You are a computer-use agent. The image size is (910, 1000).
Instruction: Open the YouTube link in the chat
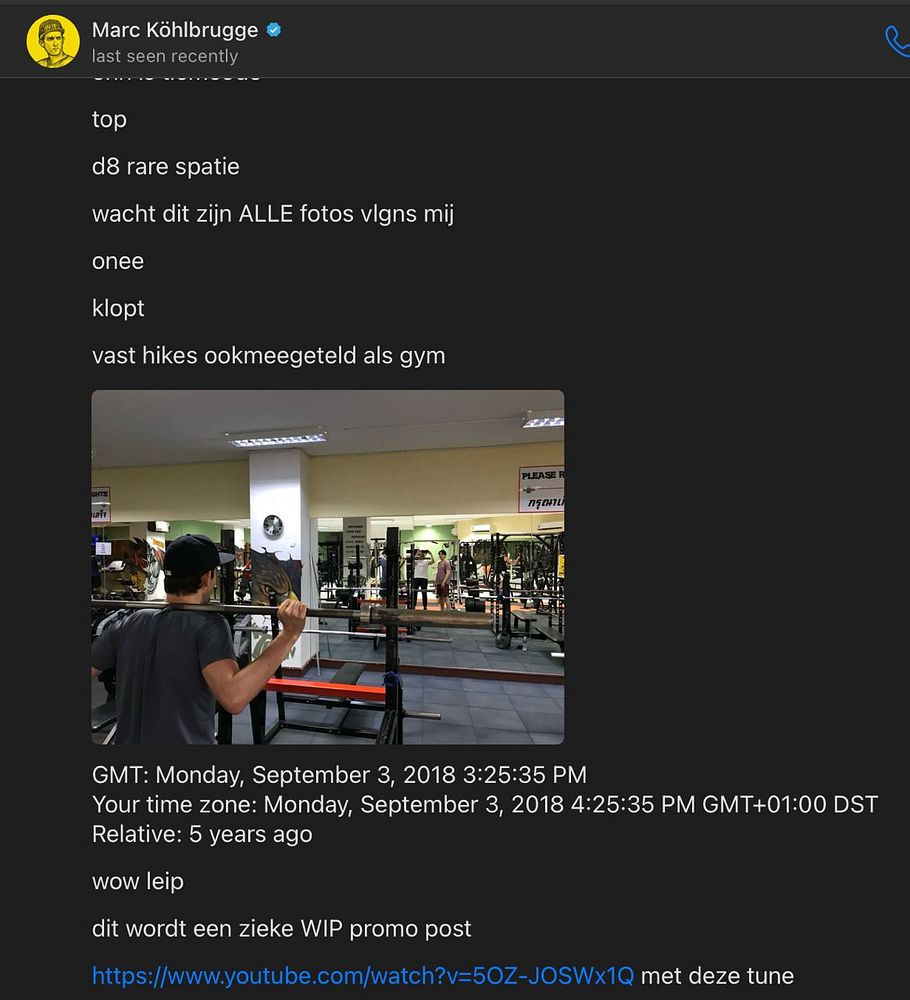[362, 975]
